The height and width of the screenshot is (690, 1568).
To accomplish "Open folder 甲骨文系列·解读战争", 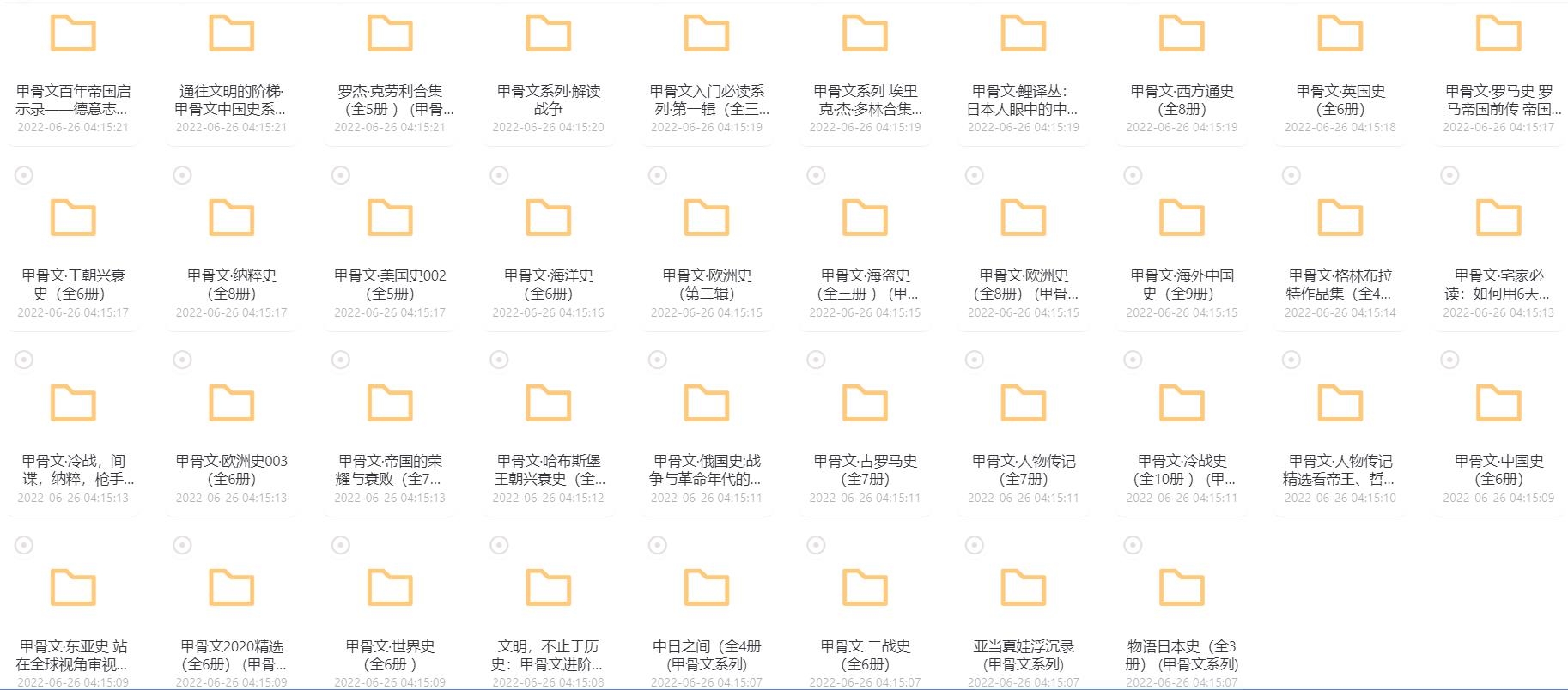I will pos(549,34).
